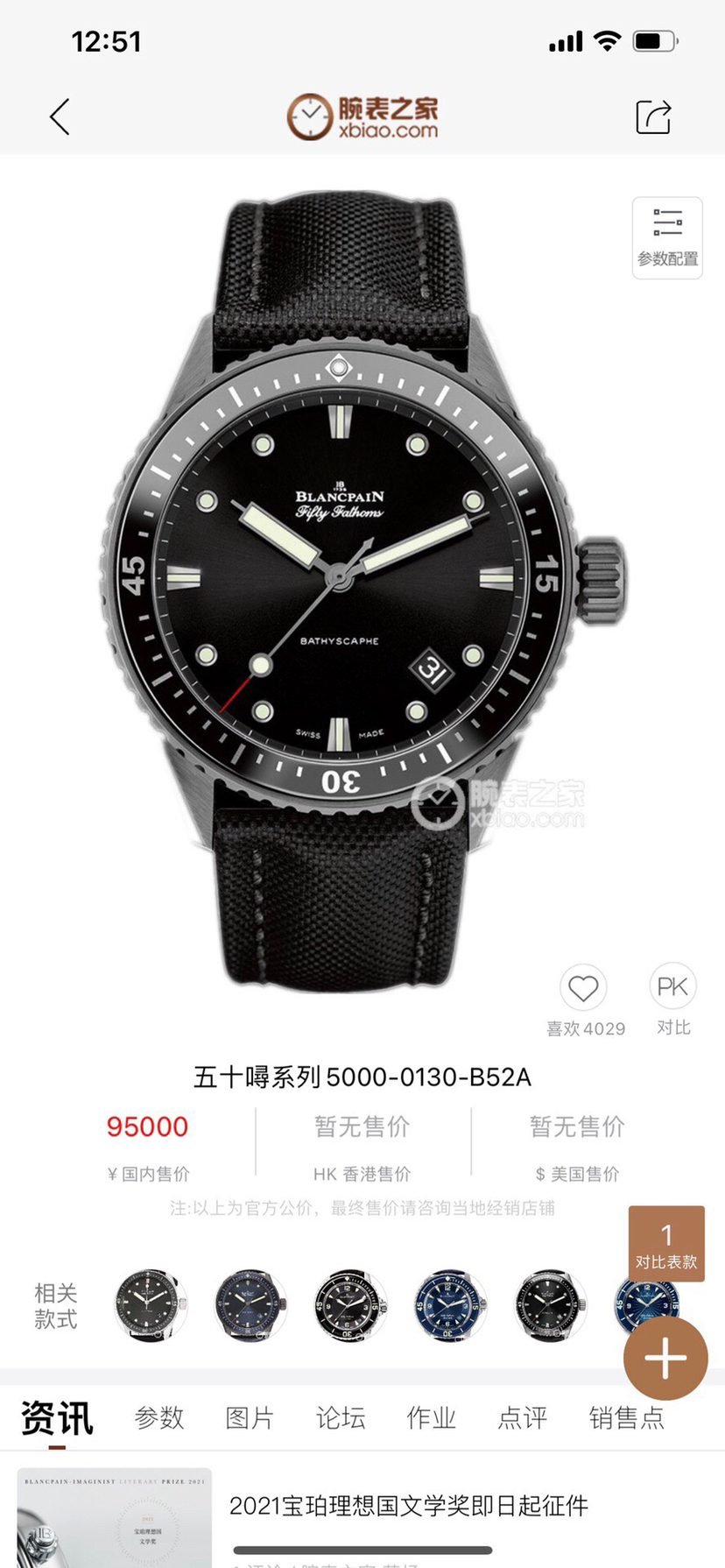Open the 对比表款 comparison list

tap(666, 1244)
